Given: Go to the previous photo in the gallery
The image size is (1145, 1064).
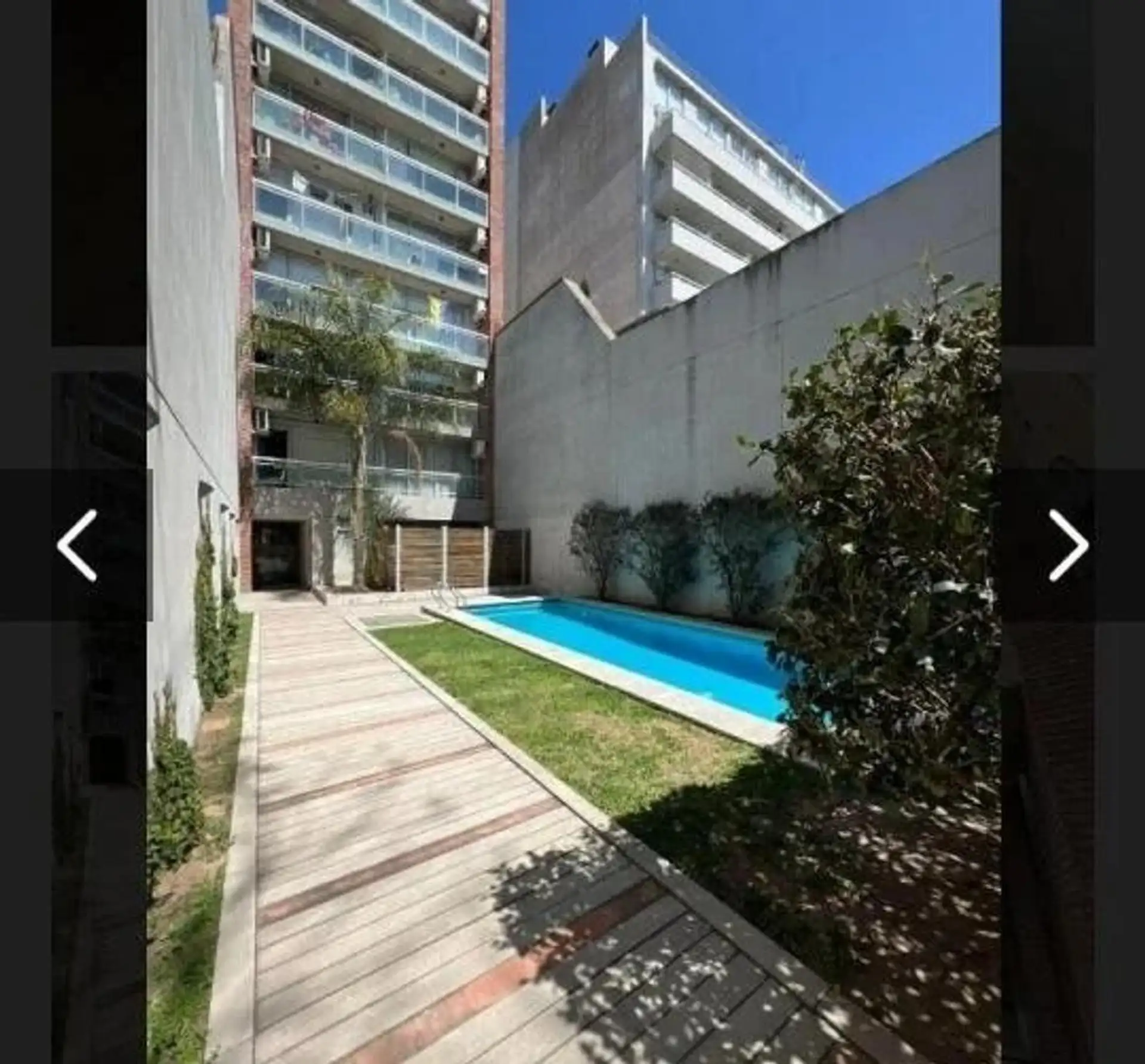Looking at the screenshot, I should click(x=76, y=545).
